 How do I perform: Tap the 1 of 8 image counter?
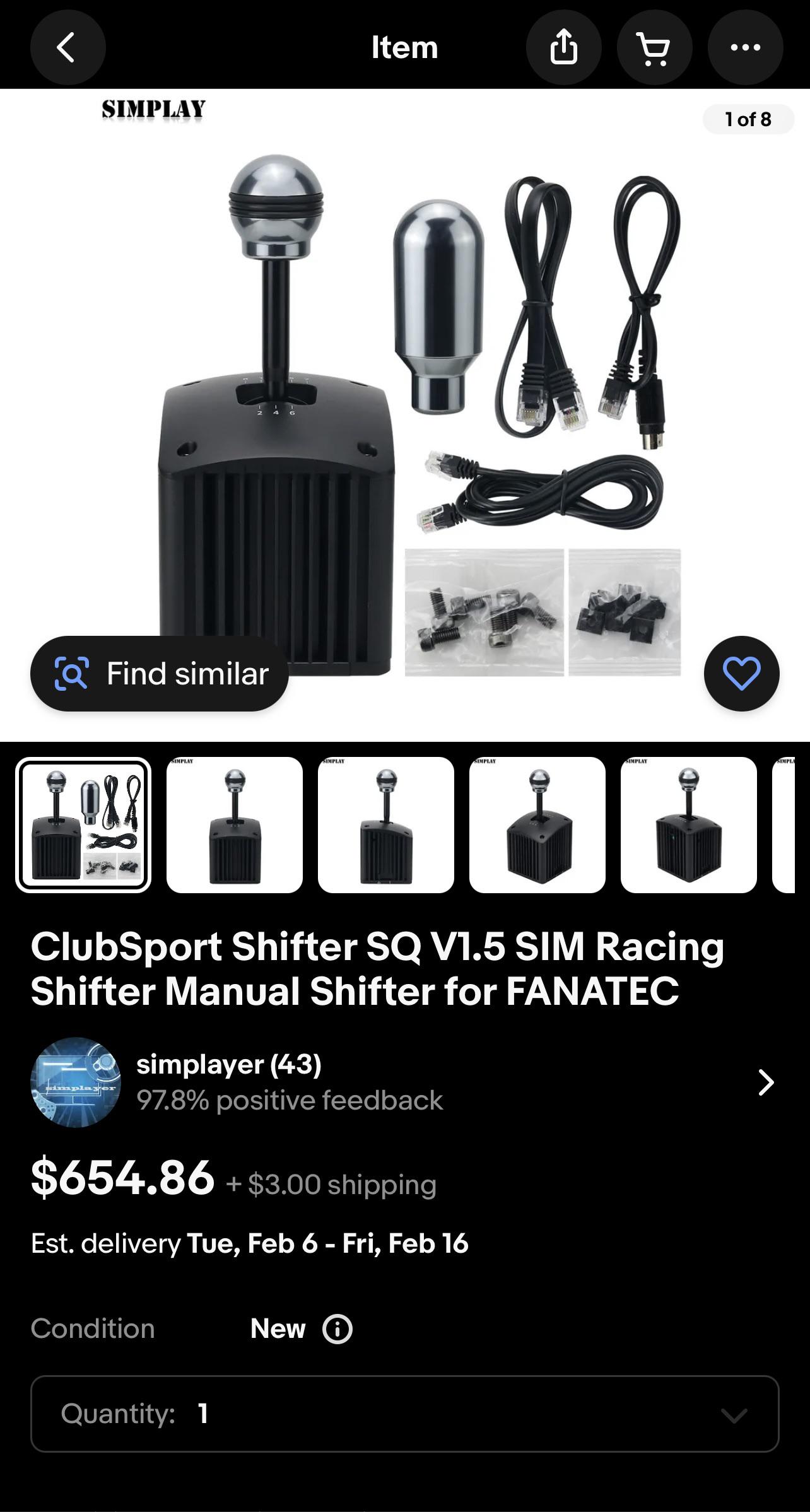pos(748,119)
